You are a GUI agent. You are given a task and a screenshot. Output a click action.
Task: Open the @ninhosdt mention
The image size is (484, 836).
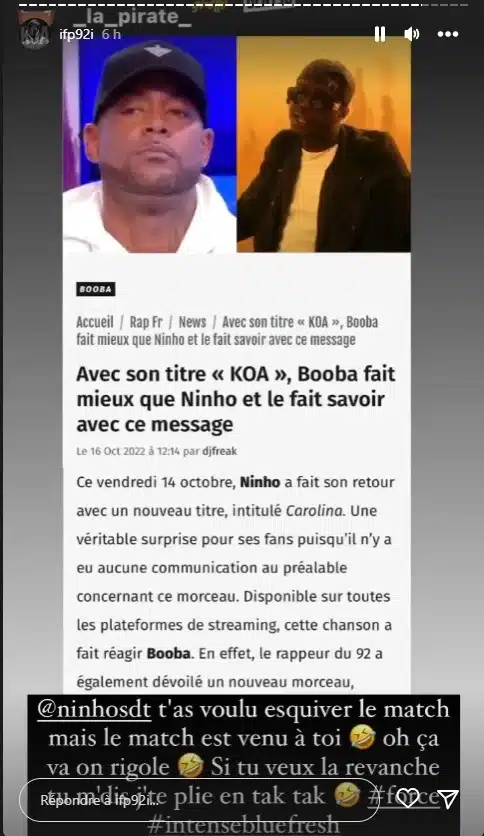(94, 710)
